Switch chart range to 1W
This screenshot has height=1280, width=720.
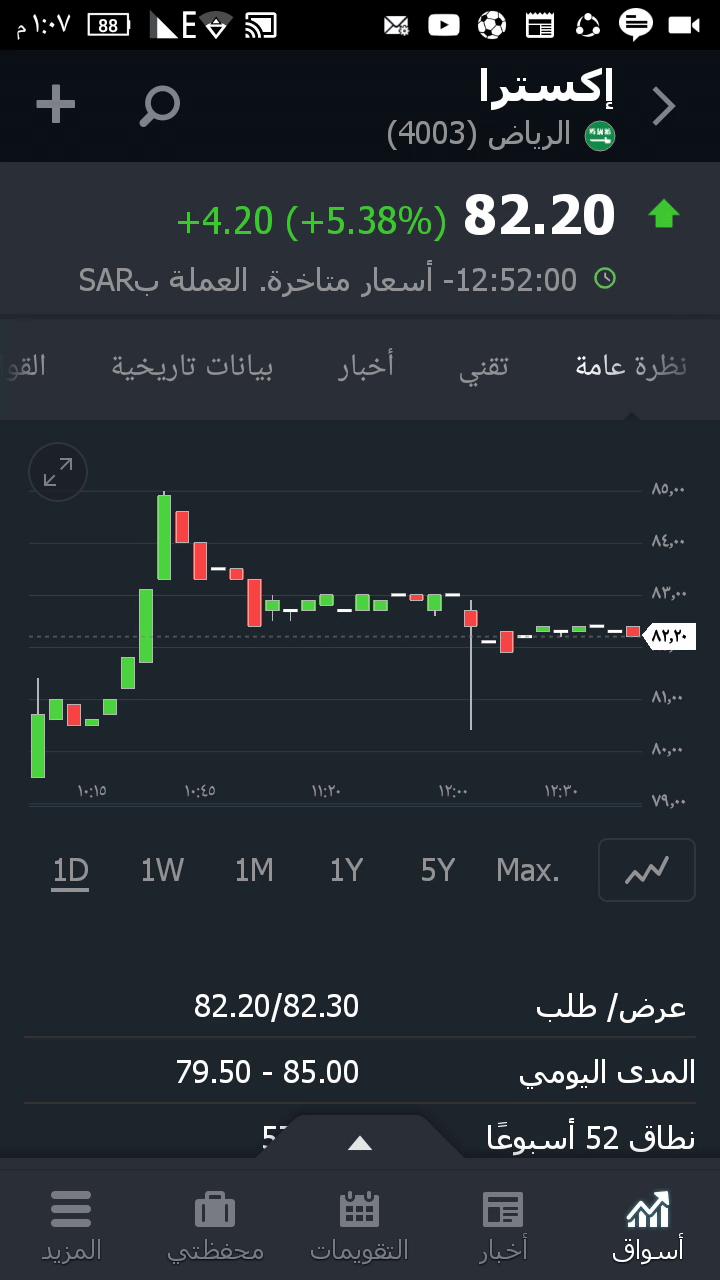click(x=162, y=871)
